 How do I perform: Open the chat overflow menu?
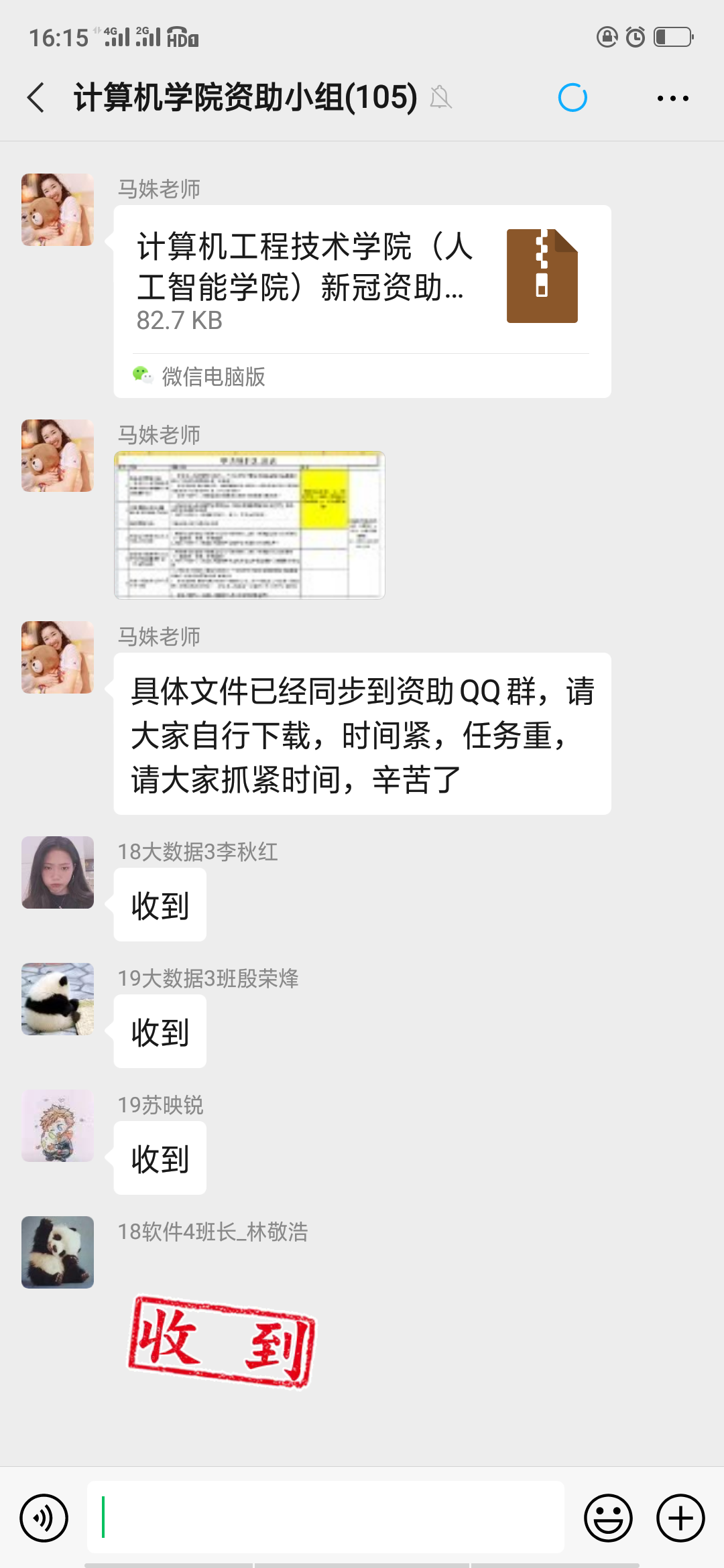(672, 99)
